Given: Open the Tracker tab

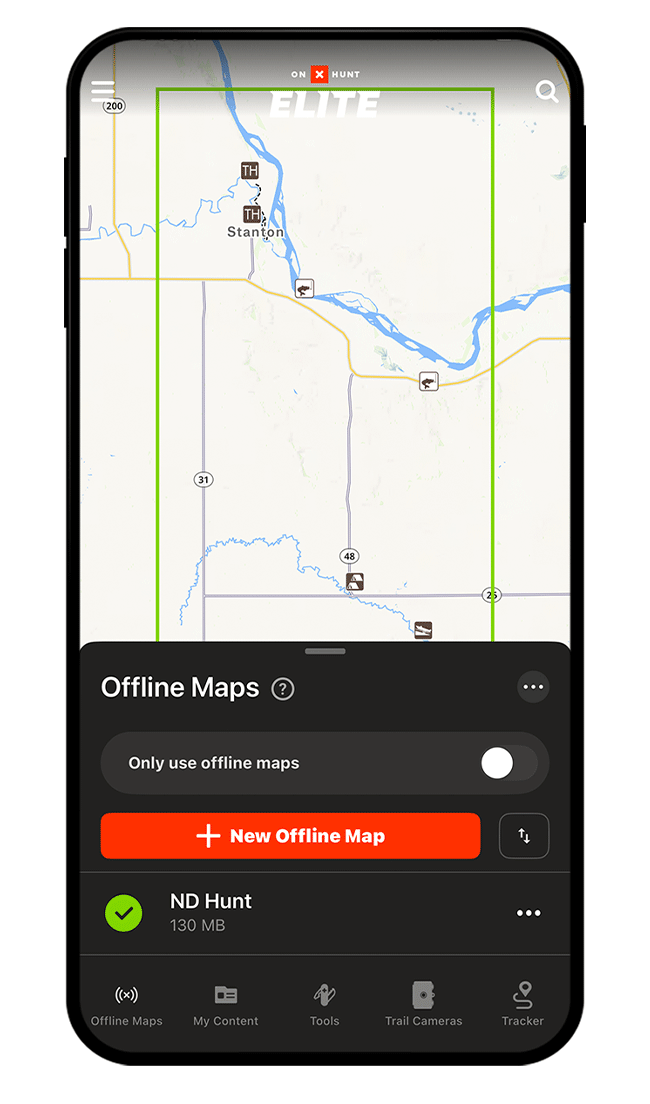Looking at the screenshot, I should [x=523, y=1004].
